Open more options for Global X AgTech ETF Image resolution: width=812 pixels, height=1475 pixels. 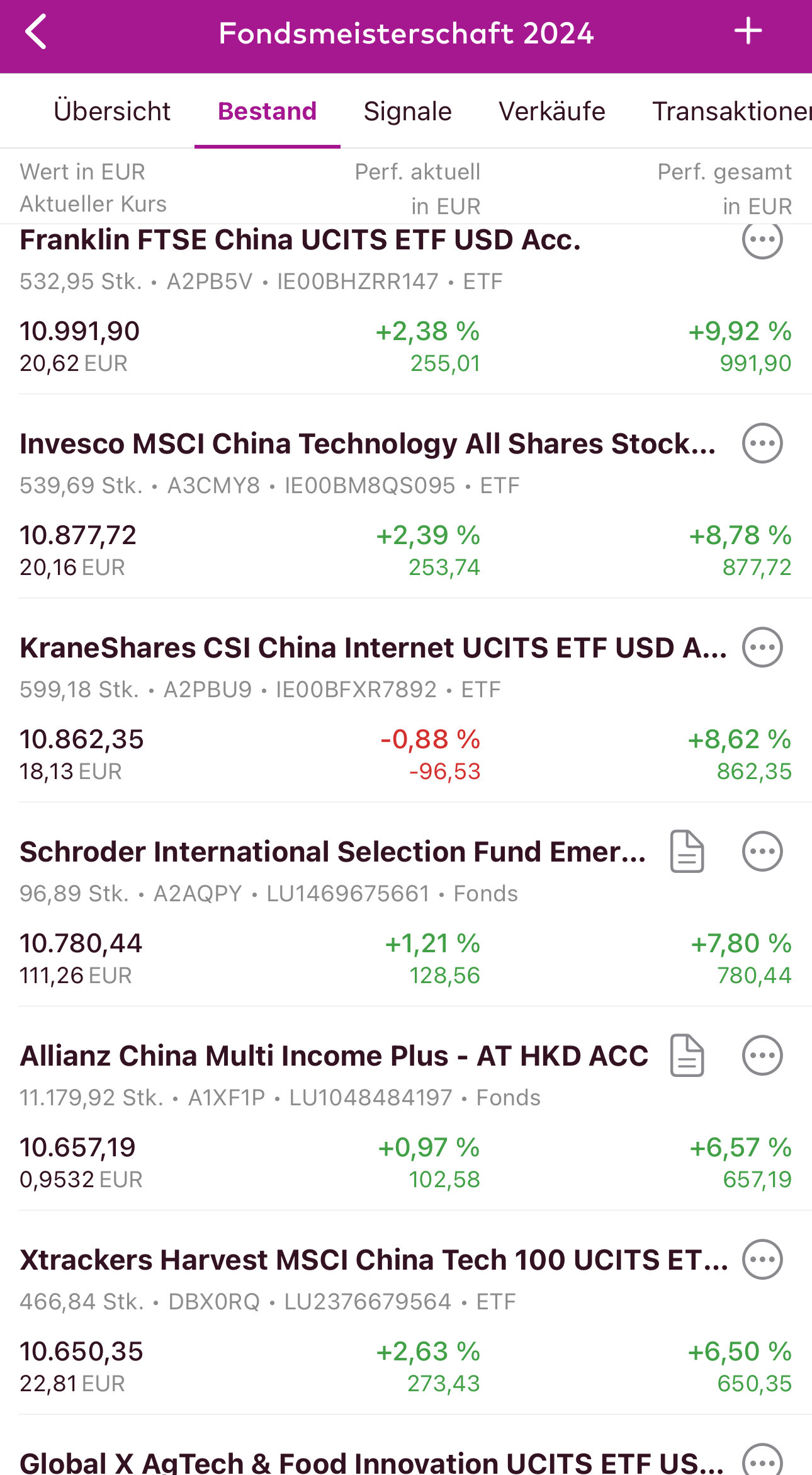tap(762, 1461)
